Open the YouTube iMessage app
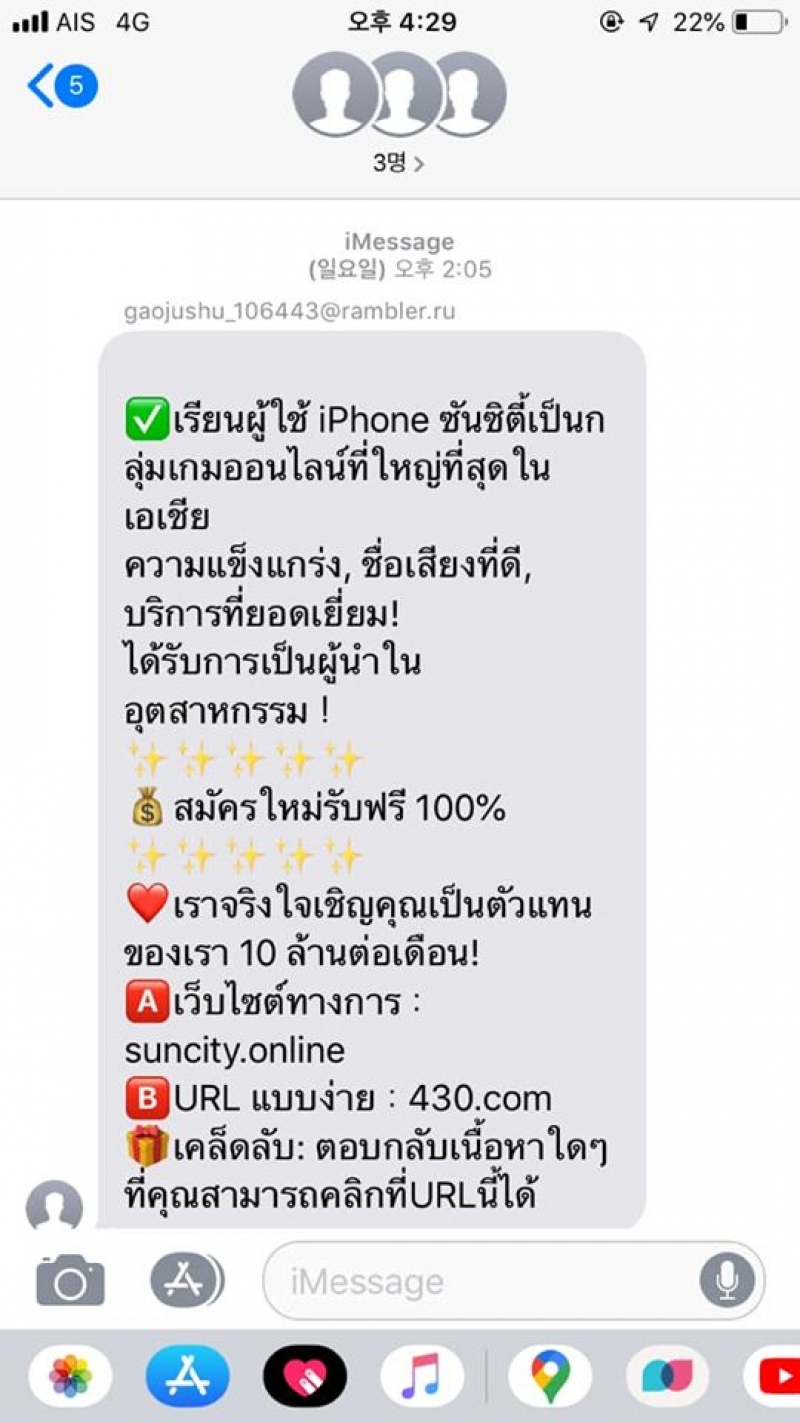Viewport: 800px width, 1423px height. pyautogui.click(x=775, y=1377)
